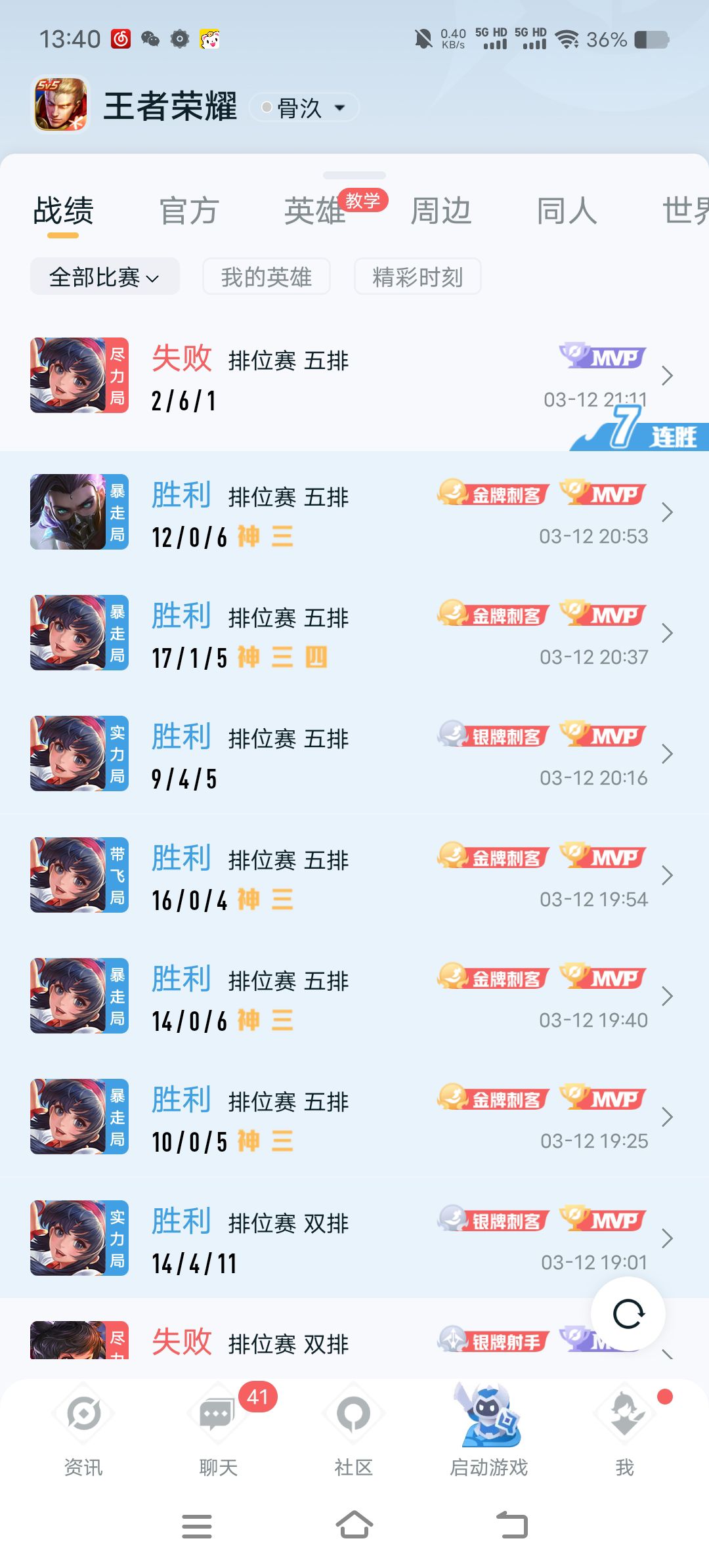The width and height of the screenshot is (709, 1568).
Task: Open the 14/4/11 双排 match at 19:01
Action: 354,1240
